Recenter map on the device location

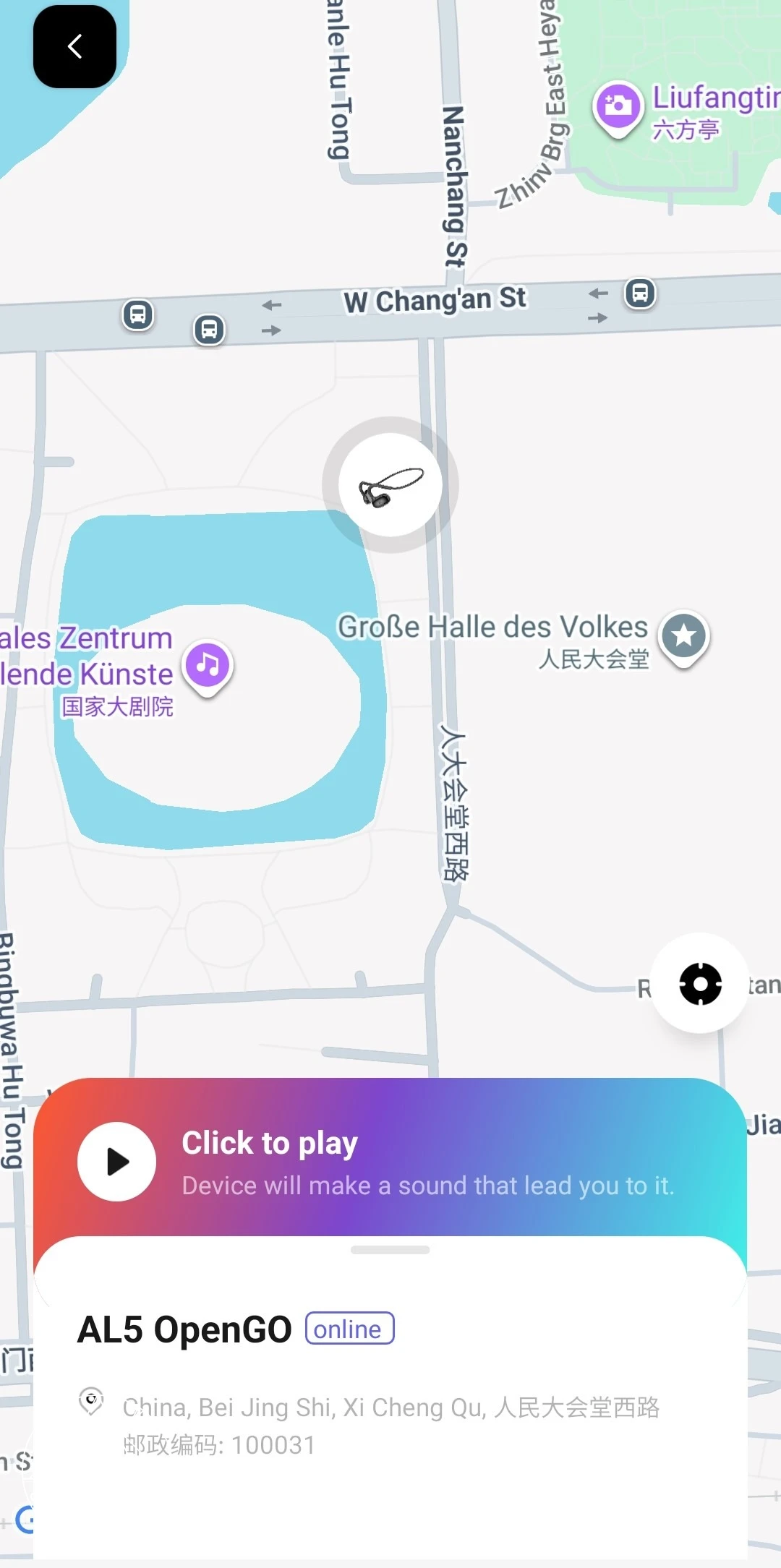[699, 983]
